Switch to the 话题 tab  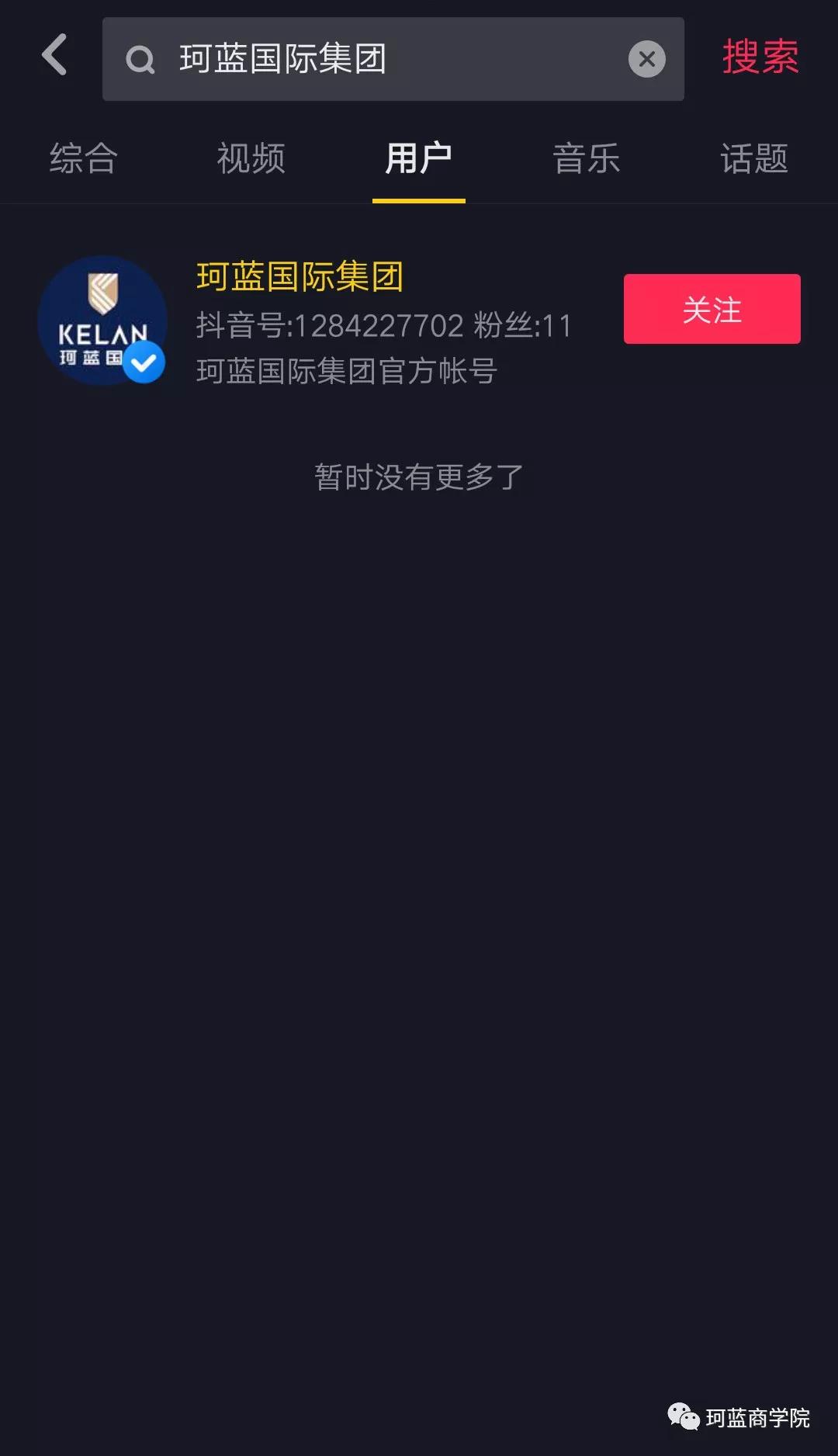[753, 158]
